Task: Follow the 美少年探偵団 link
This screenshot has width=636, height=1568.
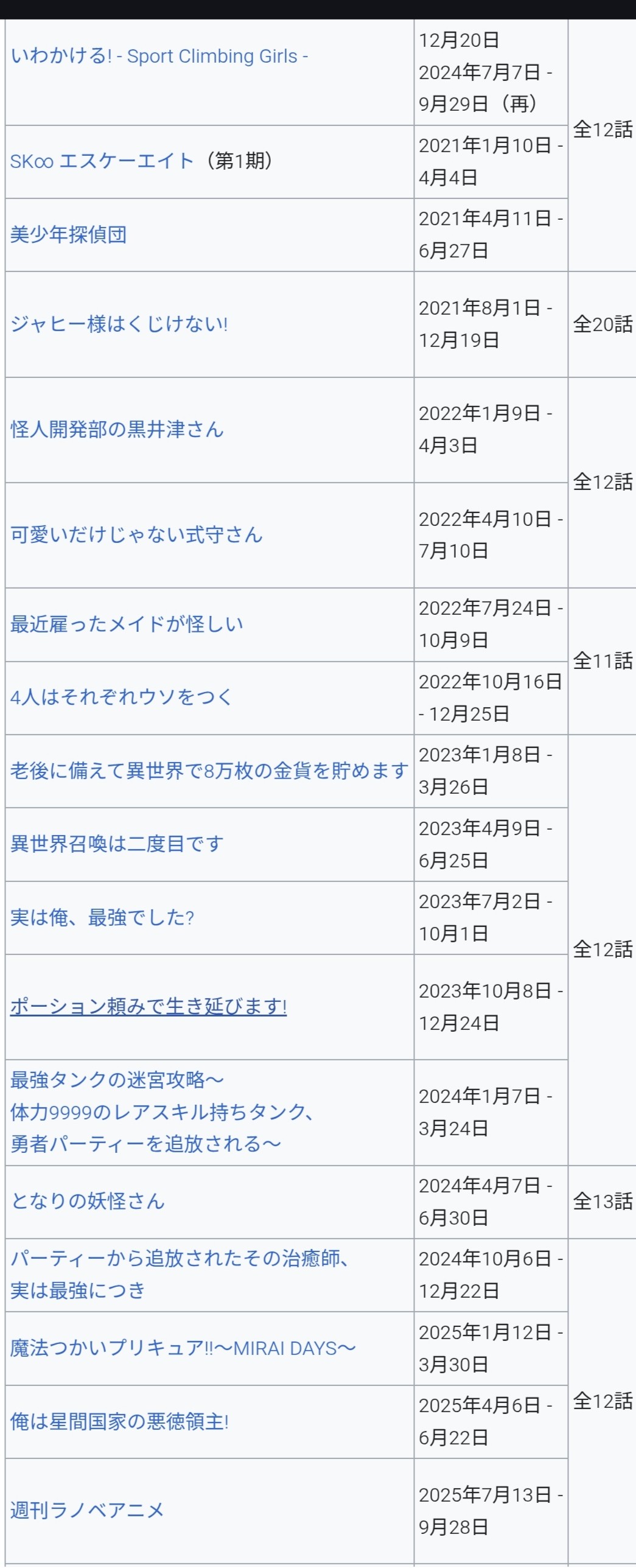Action: [x=68, y=234]
